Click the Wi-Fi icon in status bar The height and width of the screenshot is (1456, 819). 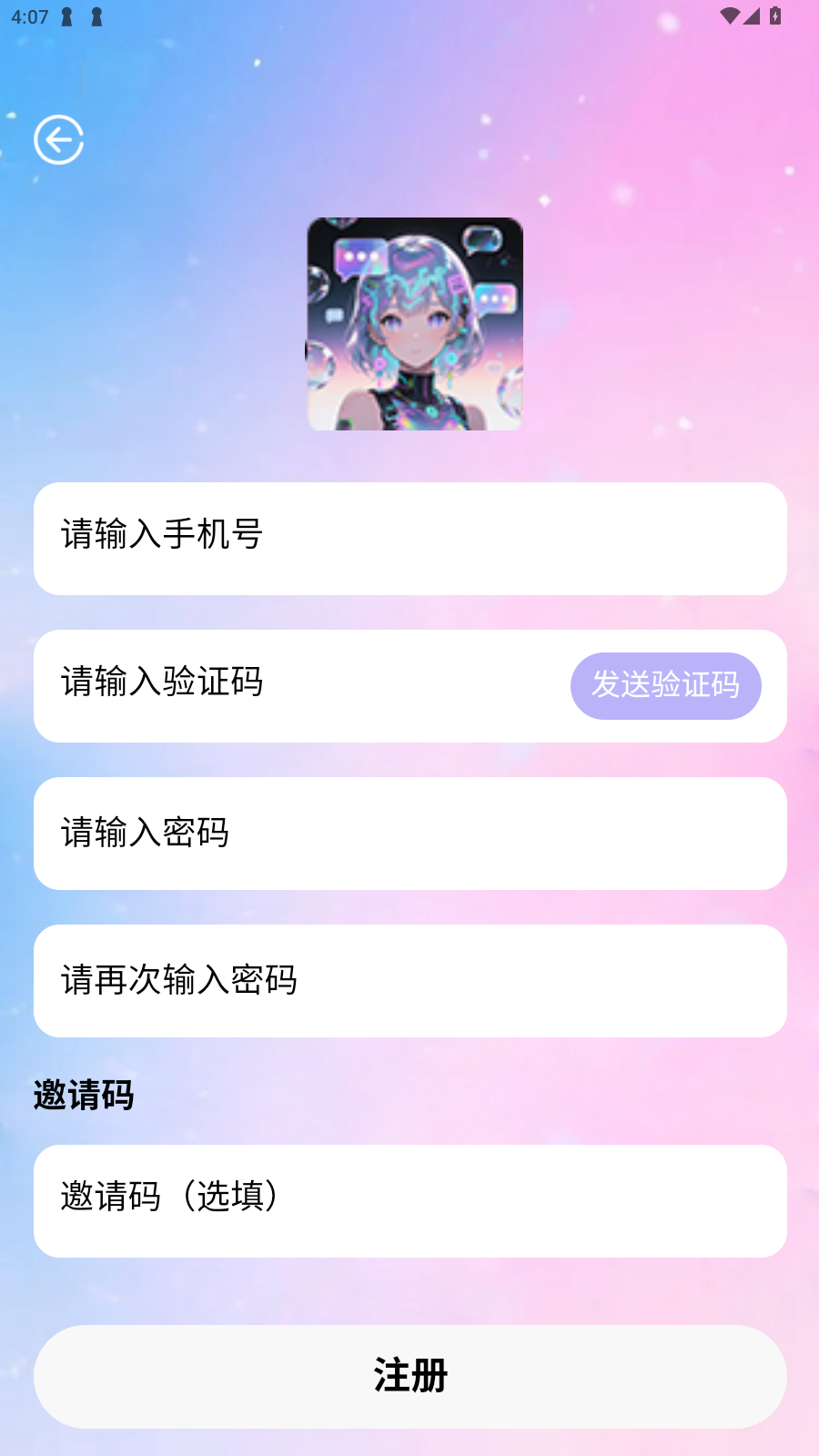[728, 15]
